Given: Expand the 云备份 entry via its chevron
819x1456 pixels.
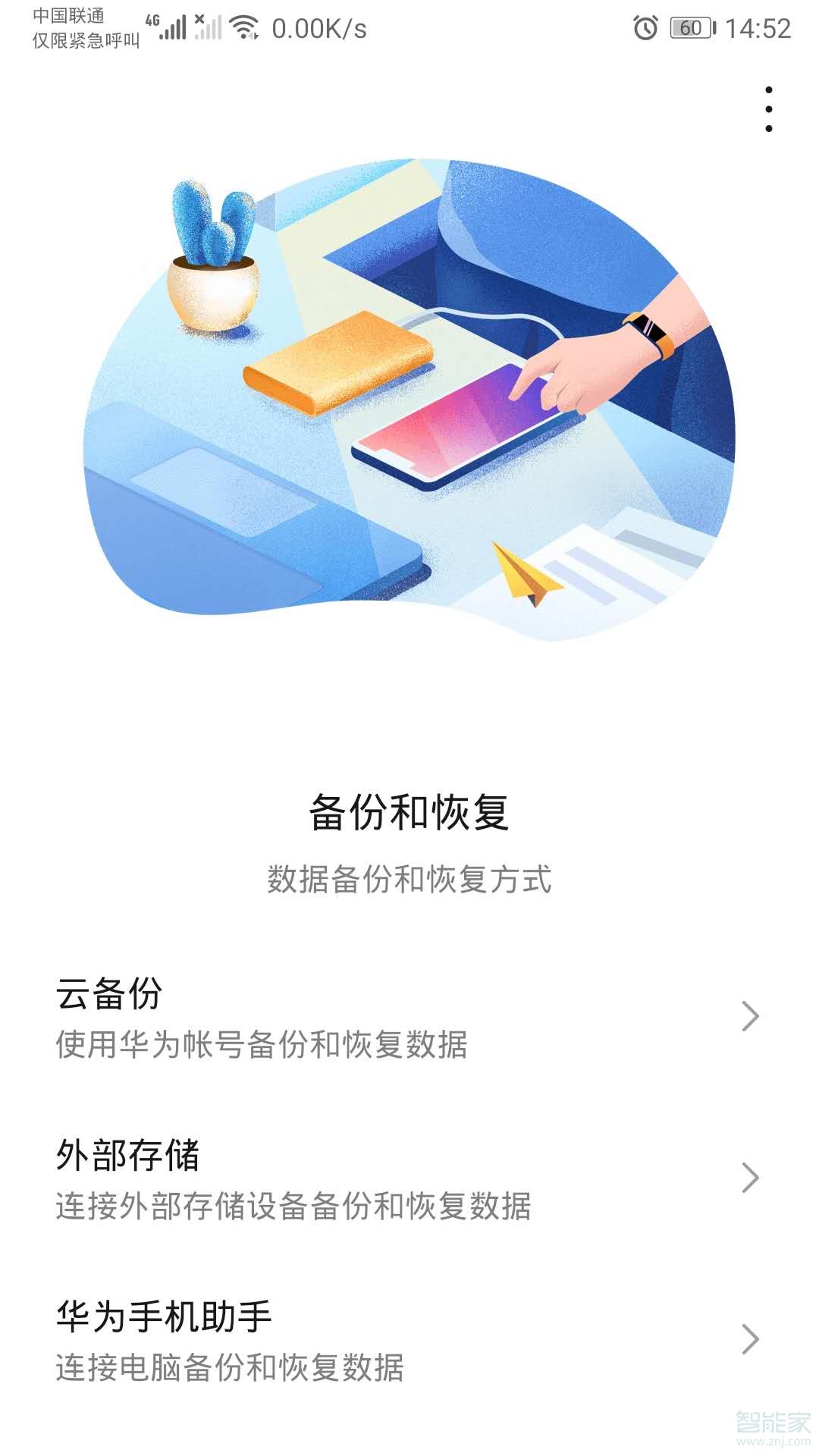Looking at the screenshot, I should coord(752,1015).
